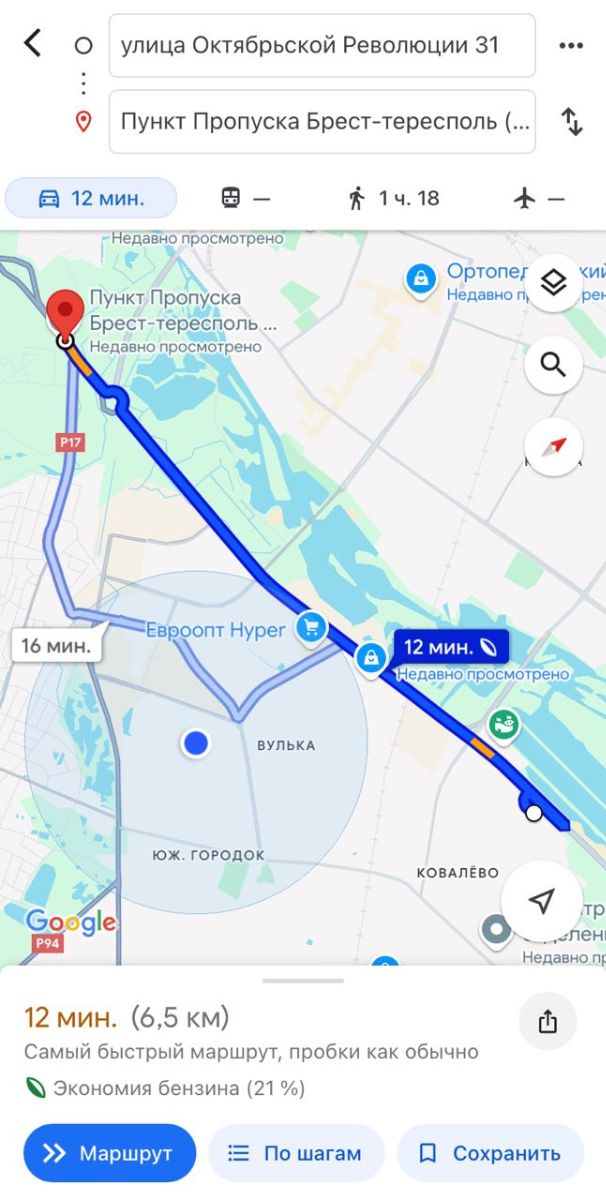Tap the Пункт Пропуска destination pin
Viewport: 606px width, 1200px height.
pos(66,312)
